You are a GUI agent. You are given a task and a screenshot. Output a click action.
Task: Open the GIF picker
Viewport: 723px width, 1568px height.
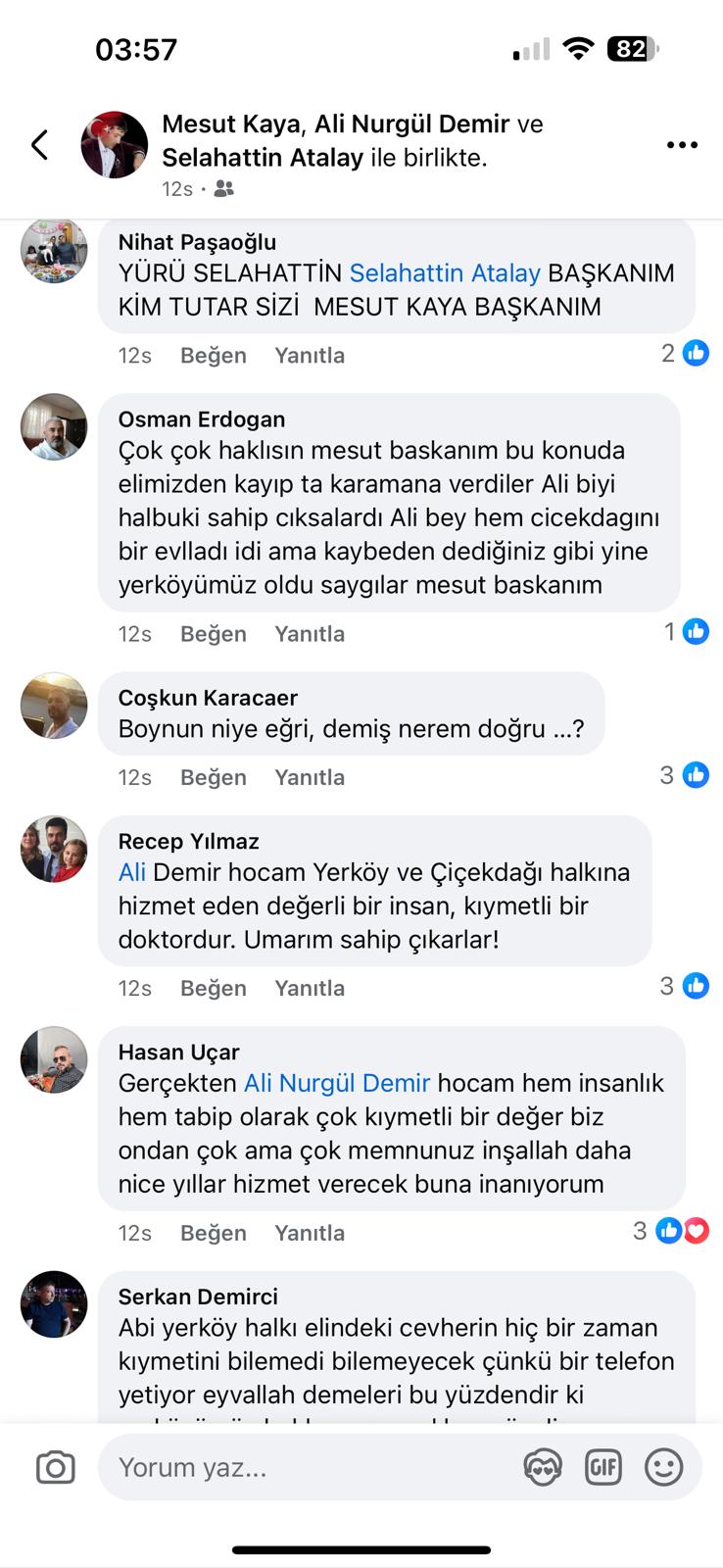coord(602,1467)
